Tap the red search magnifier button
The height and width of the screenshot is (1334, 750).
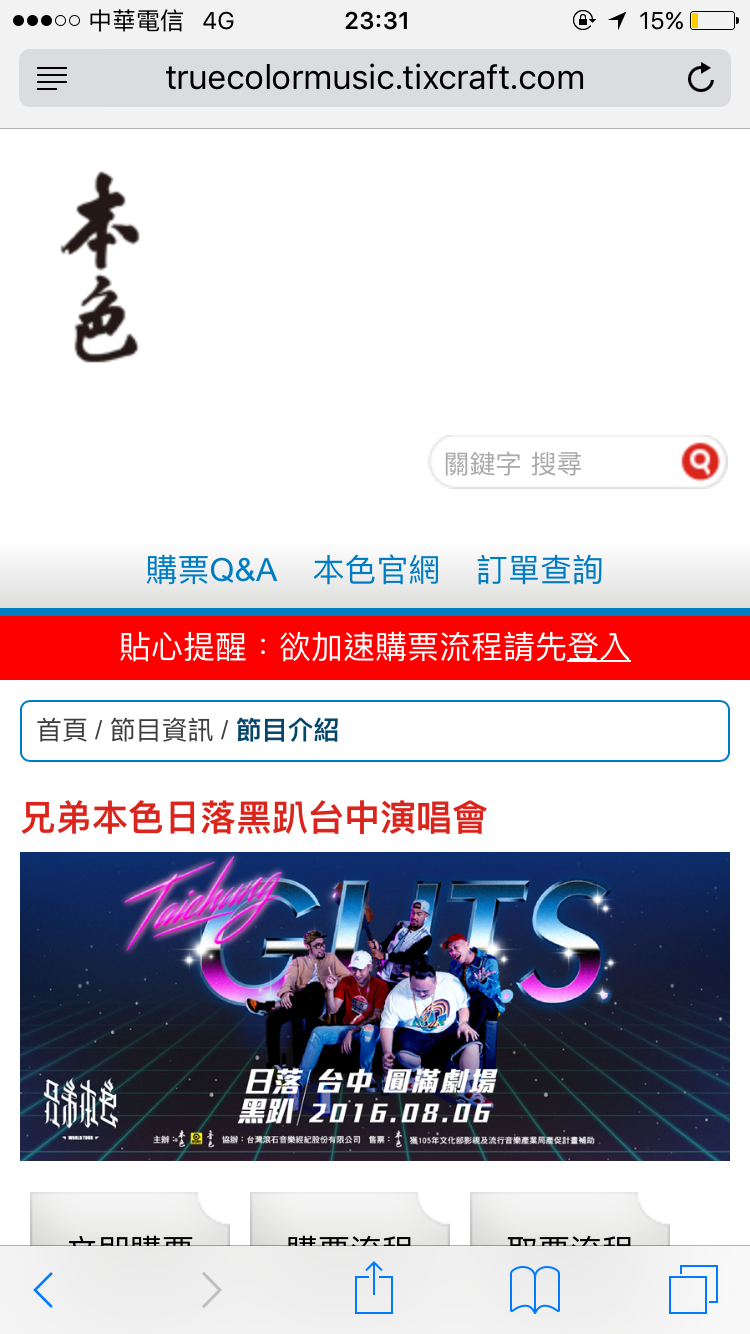[700, 462]
